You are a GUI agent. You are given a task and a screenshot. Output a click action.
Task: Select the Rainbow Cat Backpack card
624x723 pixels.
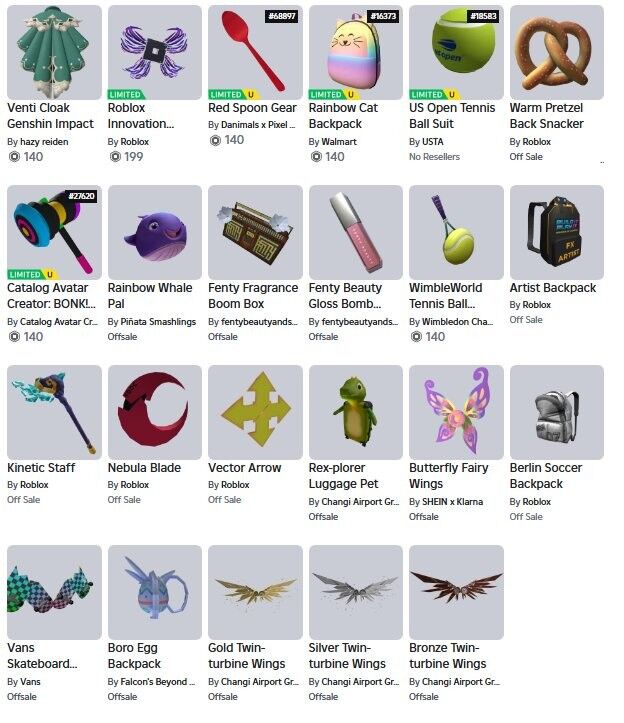356,52
